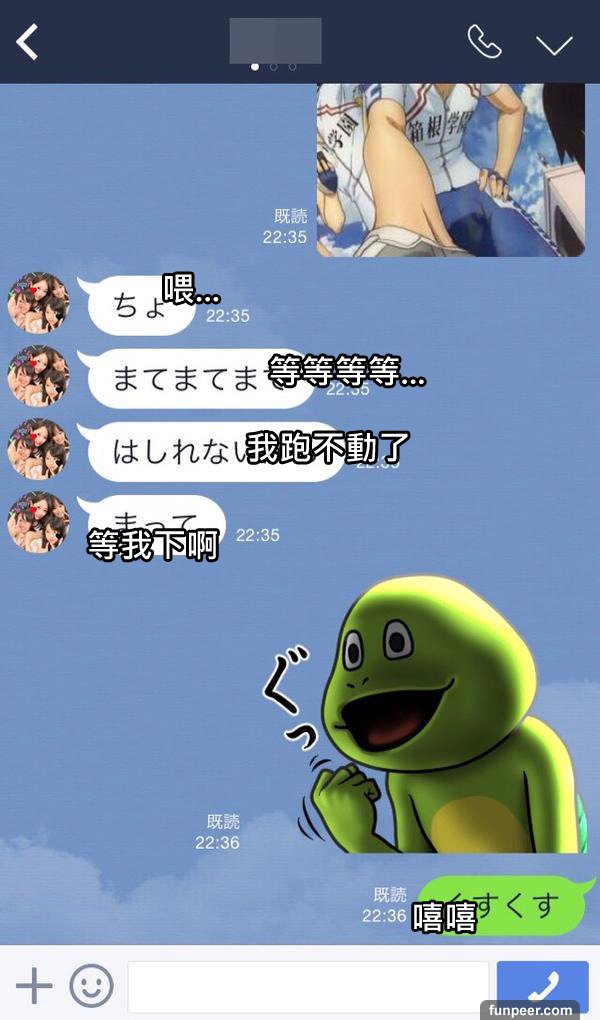Screen dimensions: 600x1020
Task: Open the plus attachment menu
Action: (34, 986)
